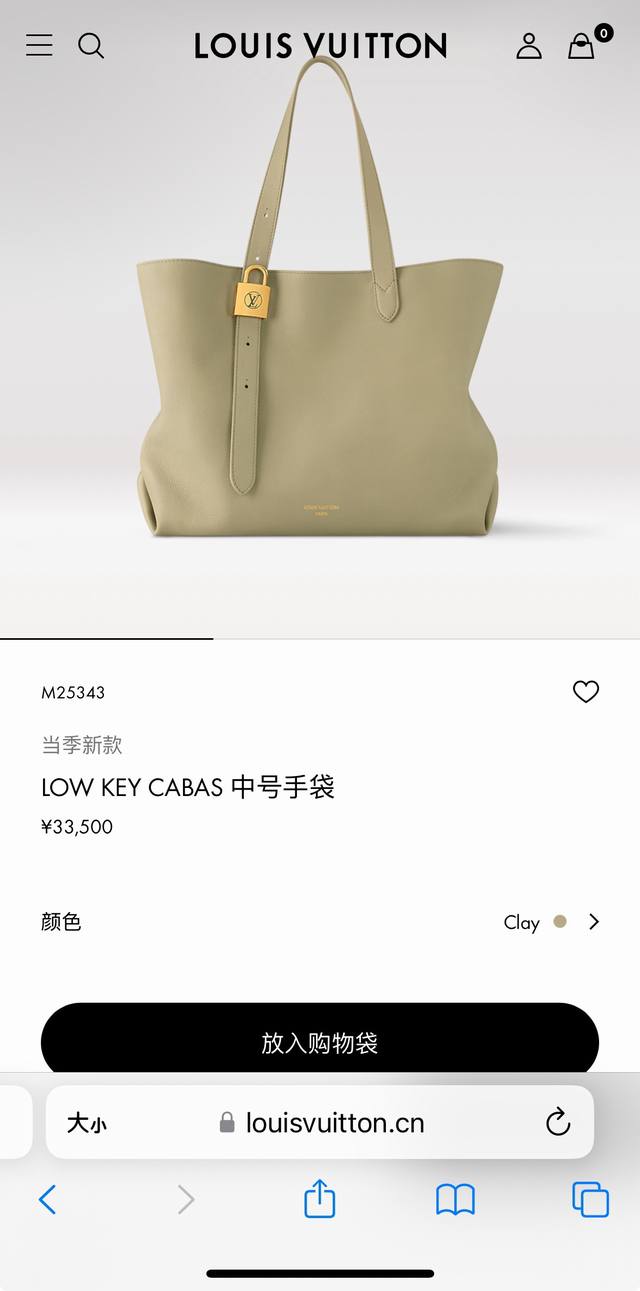Add bag to wishlist with heart
640x1291 pixels.
coord(585,691)
